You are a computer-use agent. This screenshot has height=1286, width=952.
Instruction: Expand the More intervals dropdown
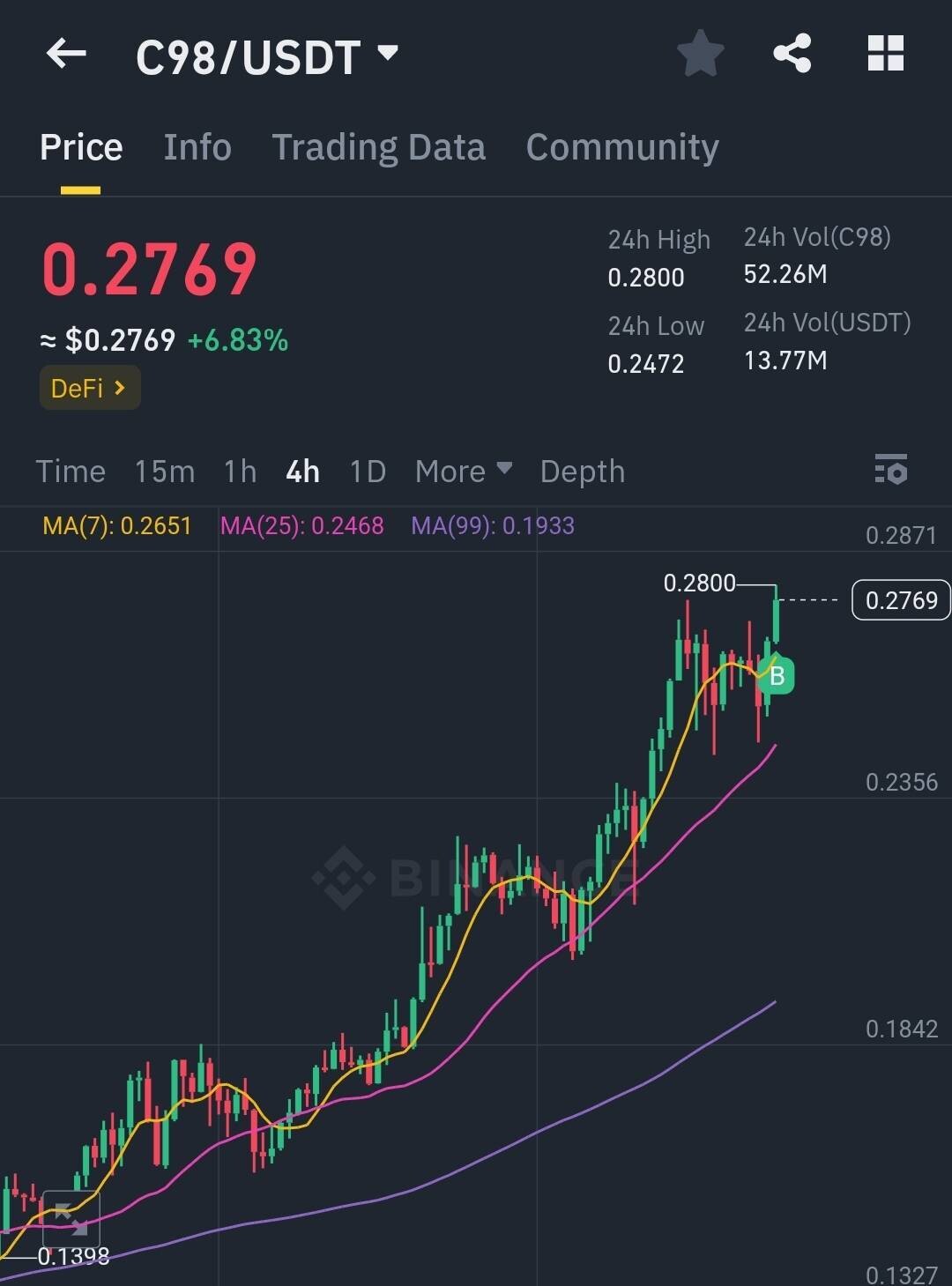tap(464, 472)
